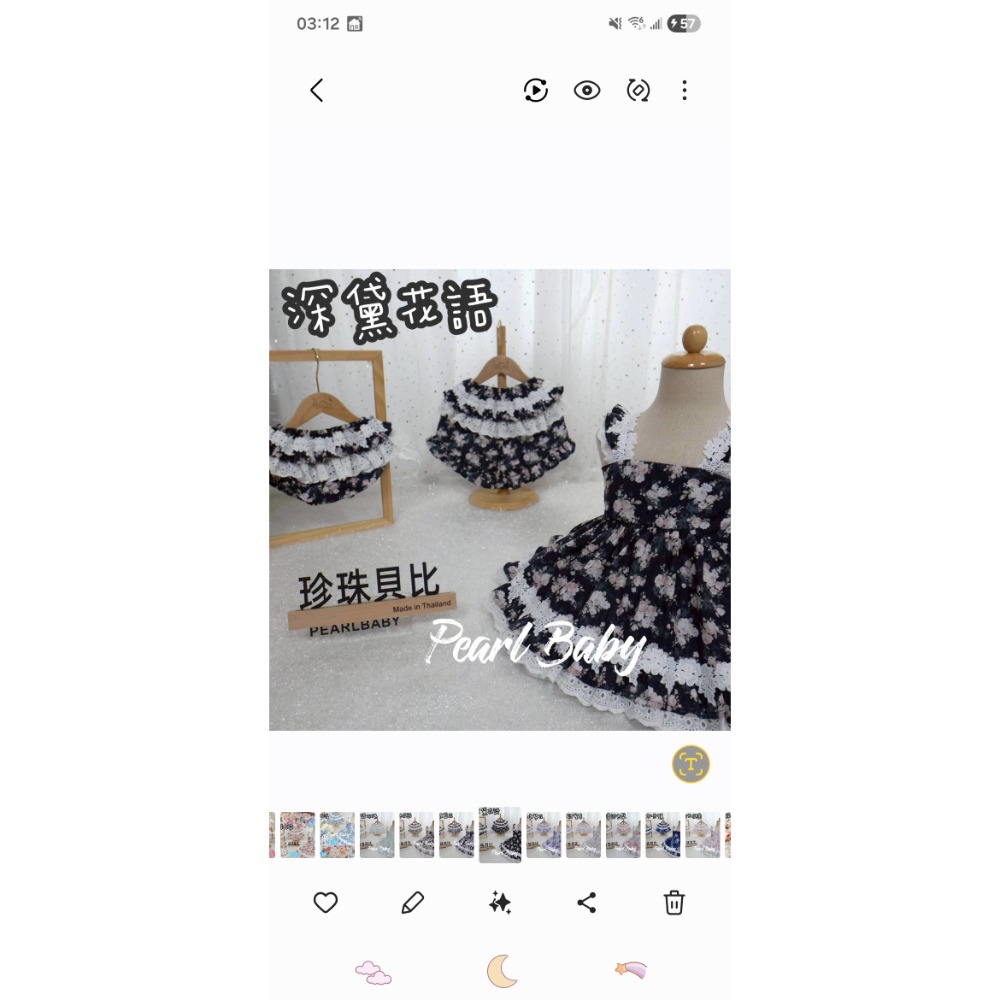This screenshot has width=1000, height=1000.
Task: Tap the moon home navigation button
Action: pyautogui.click(x=501, y=971)
